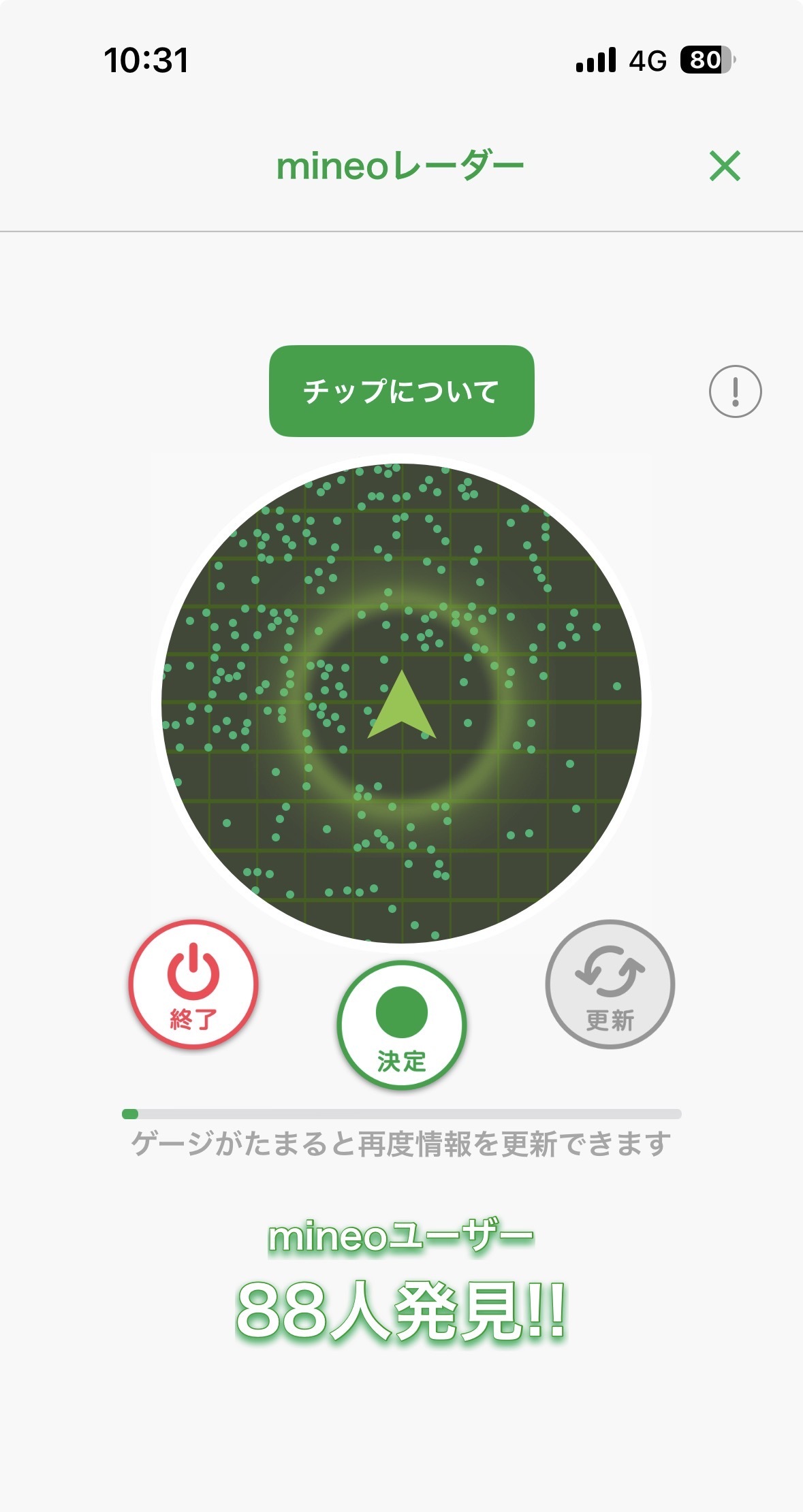Confirm with the green 決定 button
This screenshot has width=803, height=1512.
[401, 1025]
